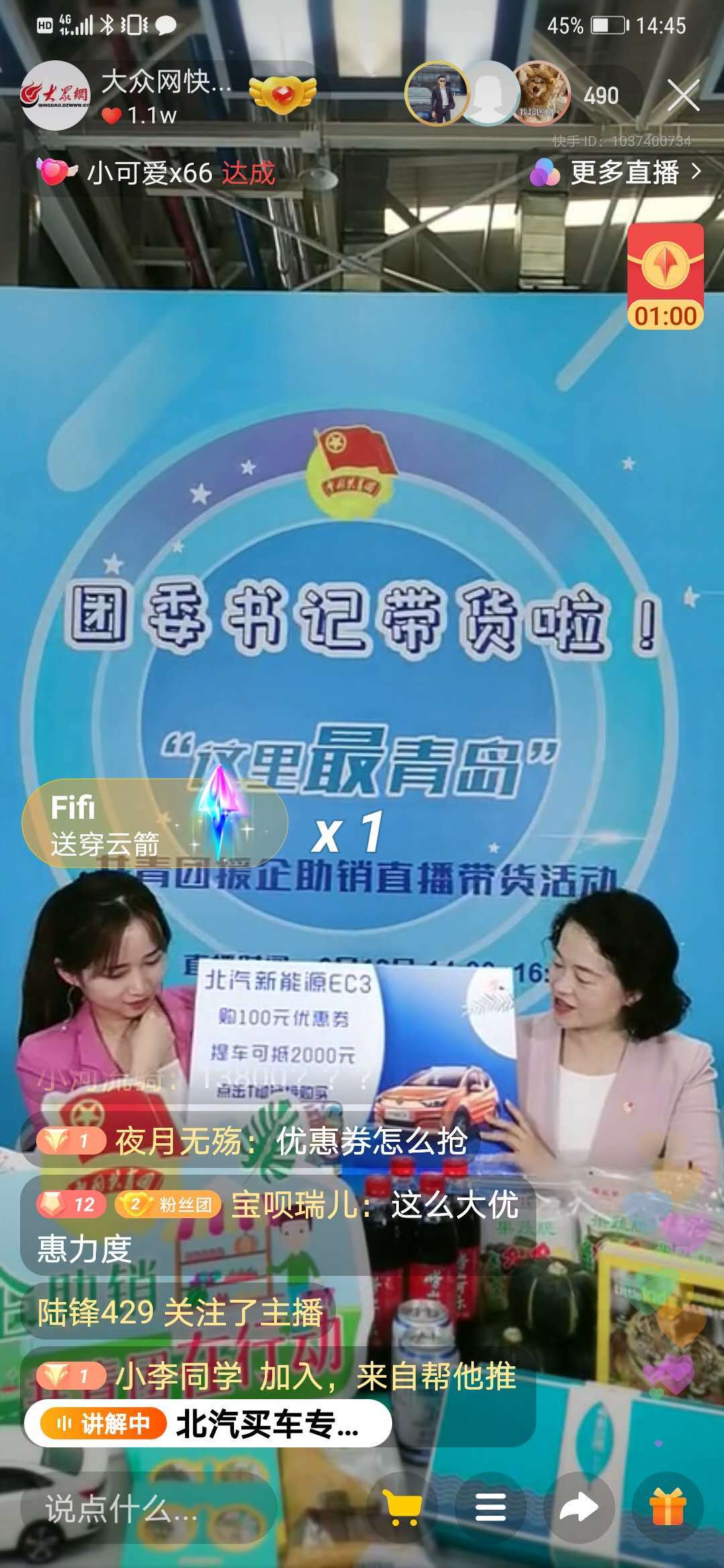724x1568 pixels.
Task: Share this live stream
Action: click(x=579, y=1508)
